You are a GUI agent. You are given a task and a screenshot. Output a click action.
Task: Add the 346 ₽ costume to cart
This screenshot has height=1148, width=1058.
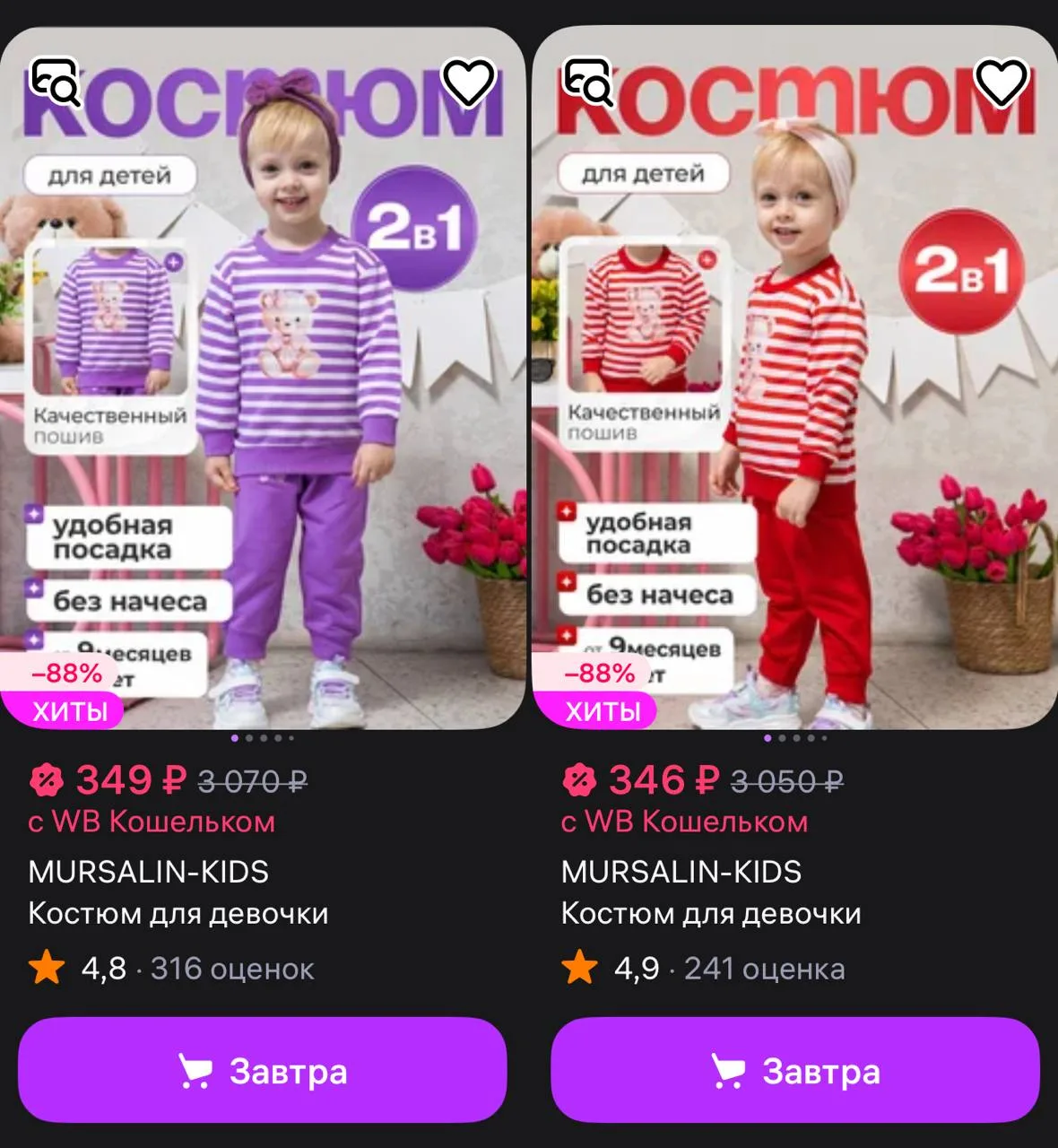(x=795, y=1070)
